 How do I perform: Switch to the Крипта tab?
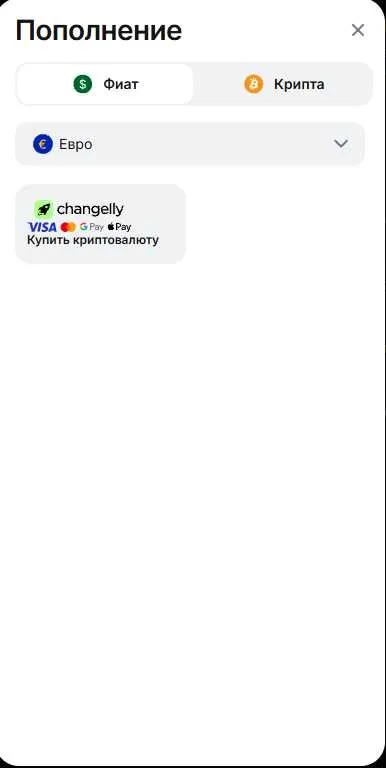(x=284, y=84)
